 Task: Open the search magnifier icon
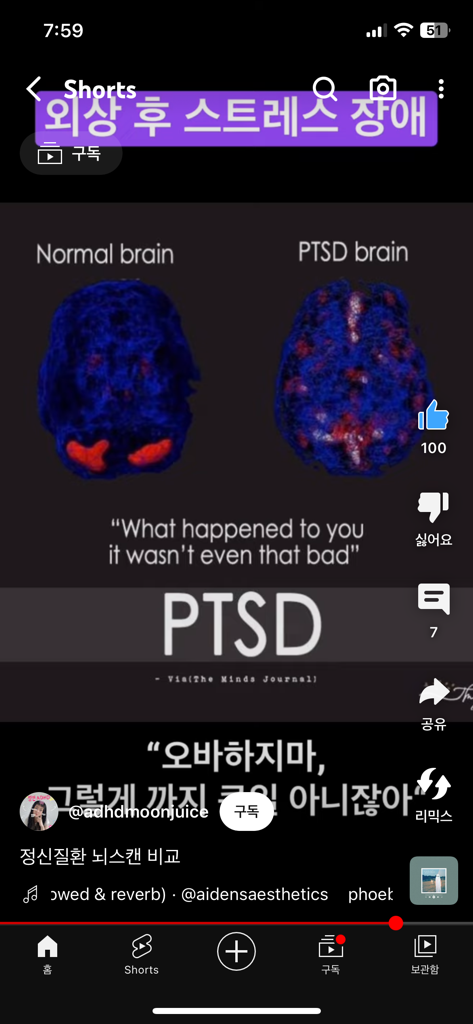point(324,88)
